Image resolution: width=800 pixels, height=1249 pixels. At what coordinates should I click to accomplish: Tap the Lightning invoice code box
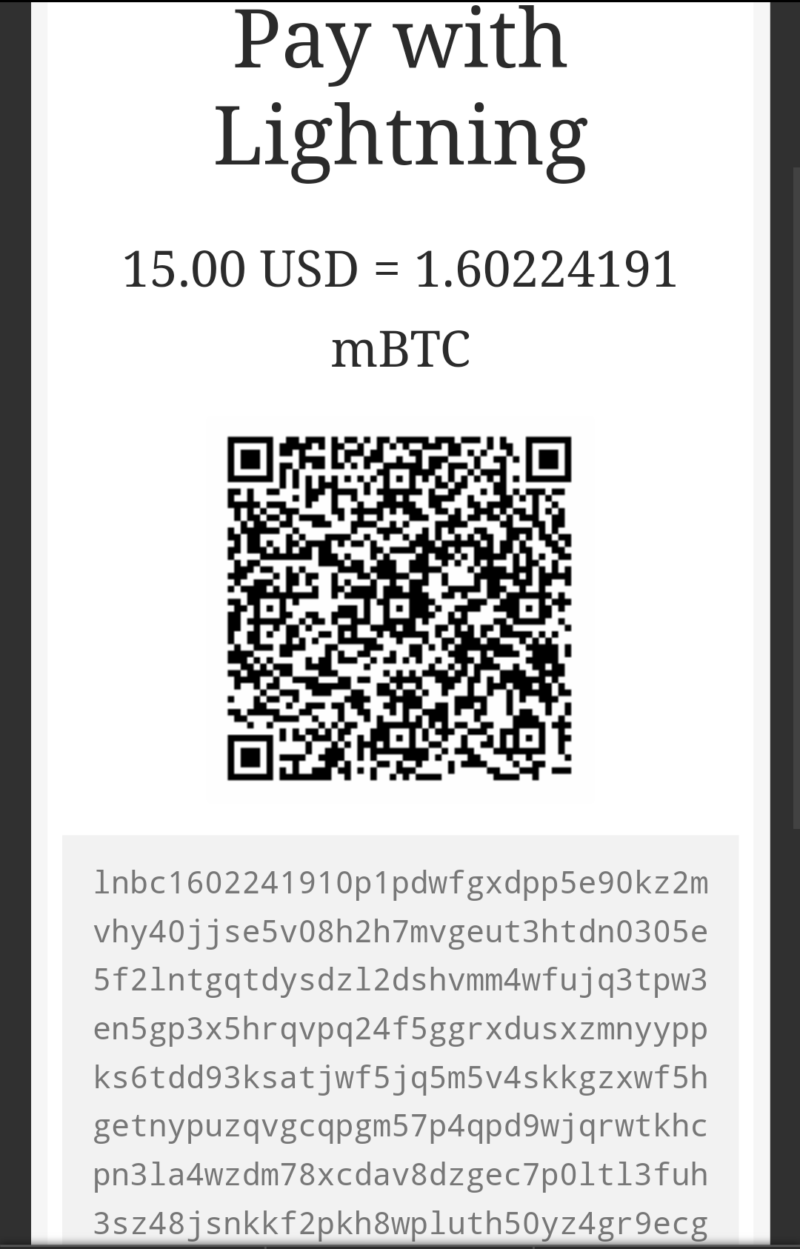click(x=400, y=1039)
